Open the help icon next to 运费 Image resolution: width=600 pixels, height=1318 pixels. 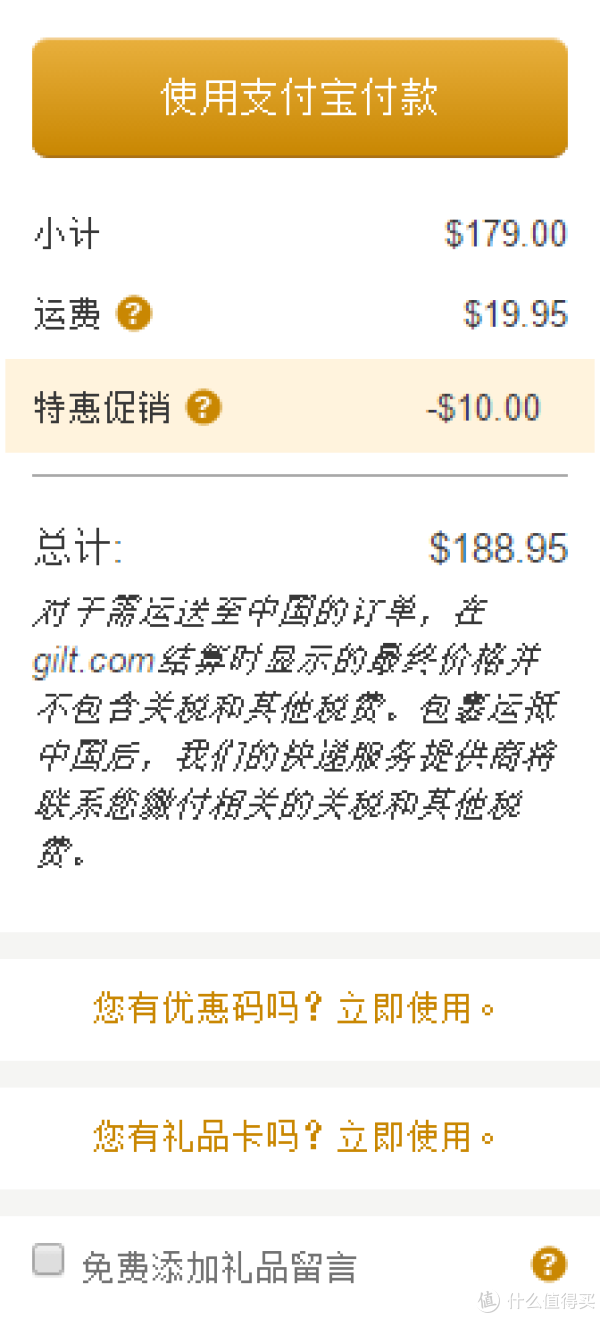pyautogui.click(x=134, y=314)
